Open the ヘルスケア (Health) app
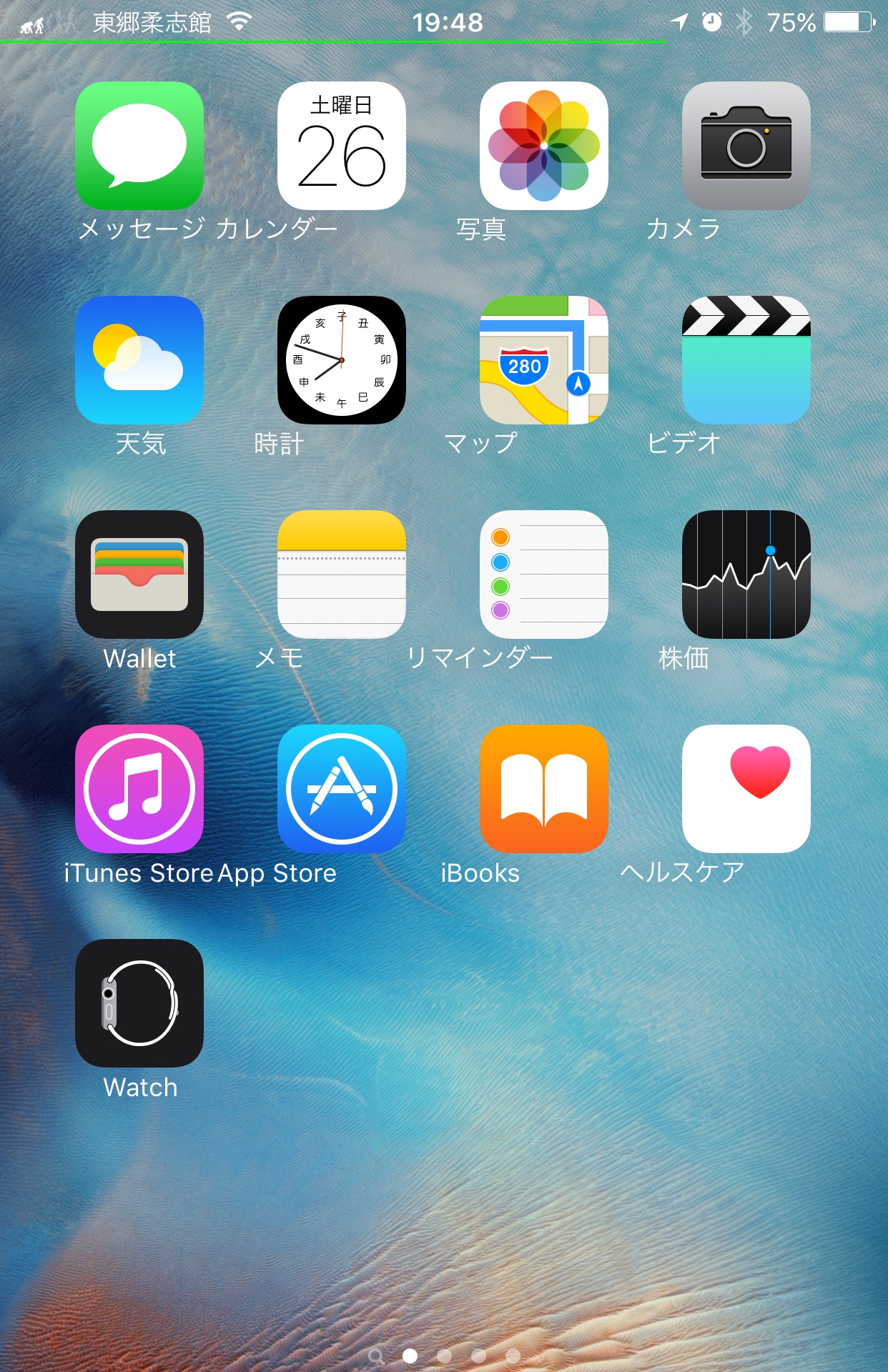The image size is (888, 1372). point(746,789)
